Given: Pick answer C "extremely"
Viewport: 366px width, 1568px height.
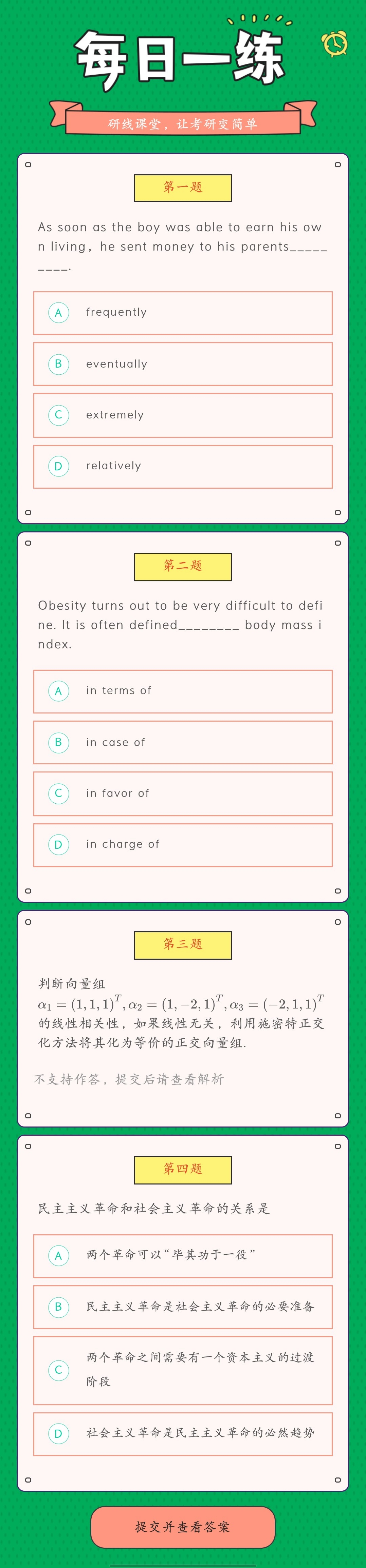Looking at the screenshot, I should point(183,415).
